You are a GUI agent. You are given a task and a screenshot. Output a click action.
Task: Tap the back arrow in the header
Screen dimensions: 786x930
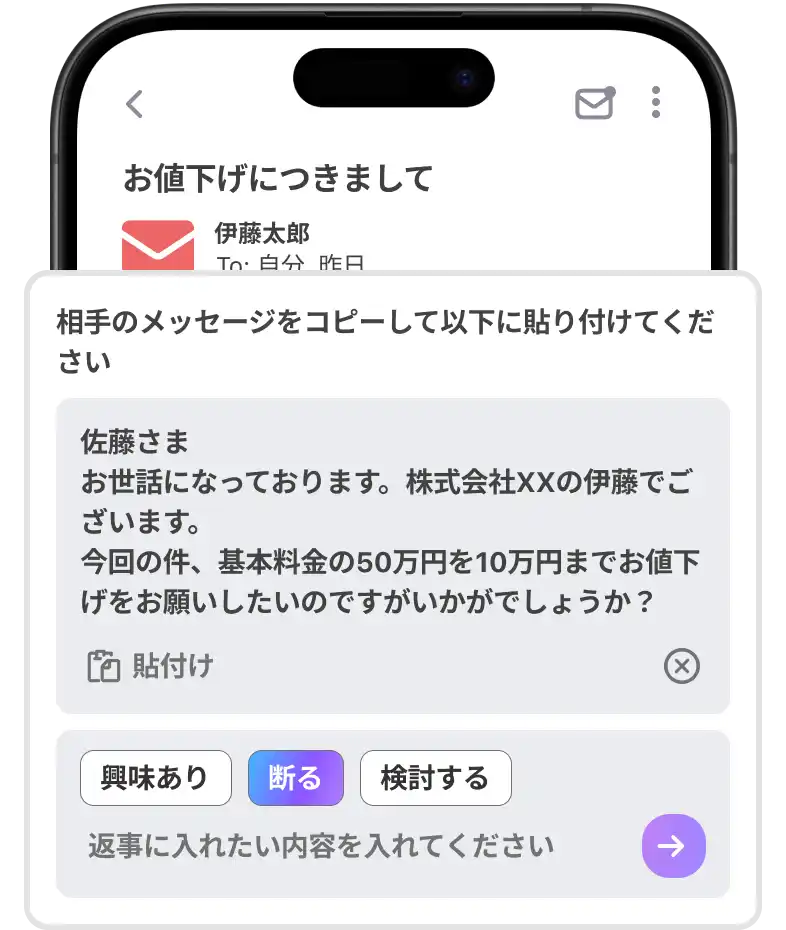(135, 104)
